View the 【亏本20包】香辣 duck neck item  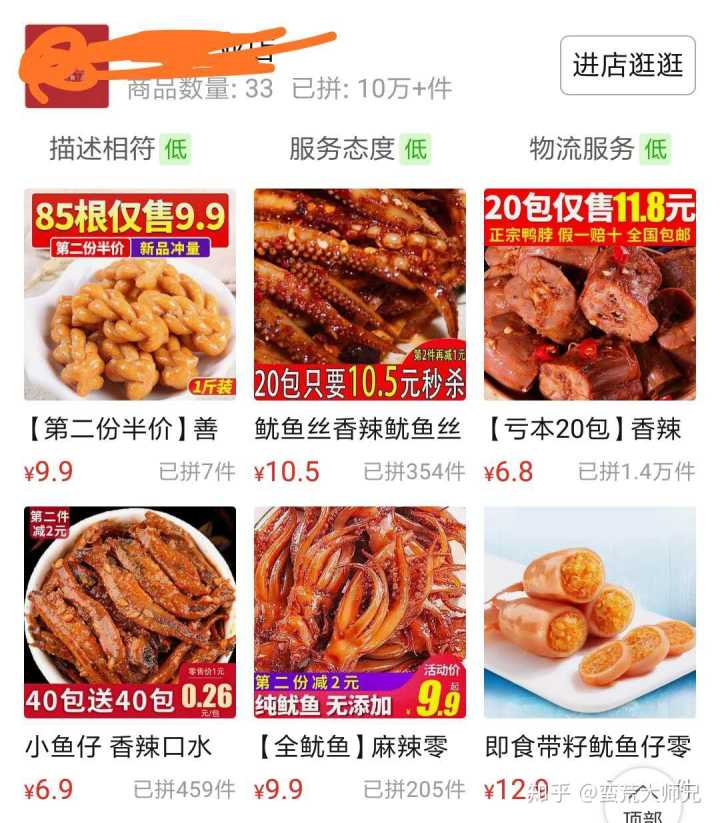point(589,295)
